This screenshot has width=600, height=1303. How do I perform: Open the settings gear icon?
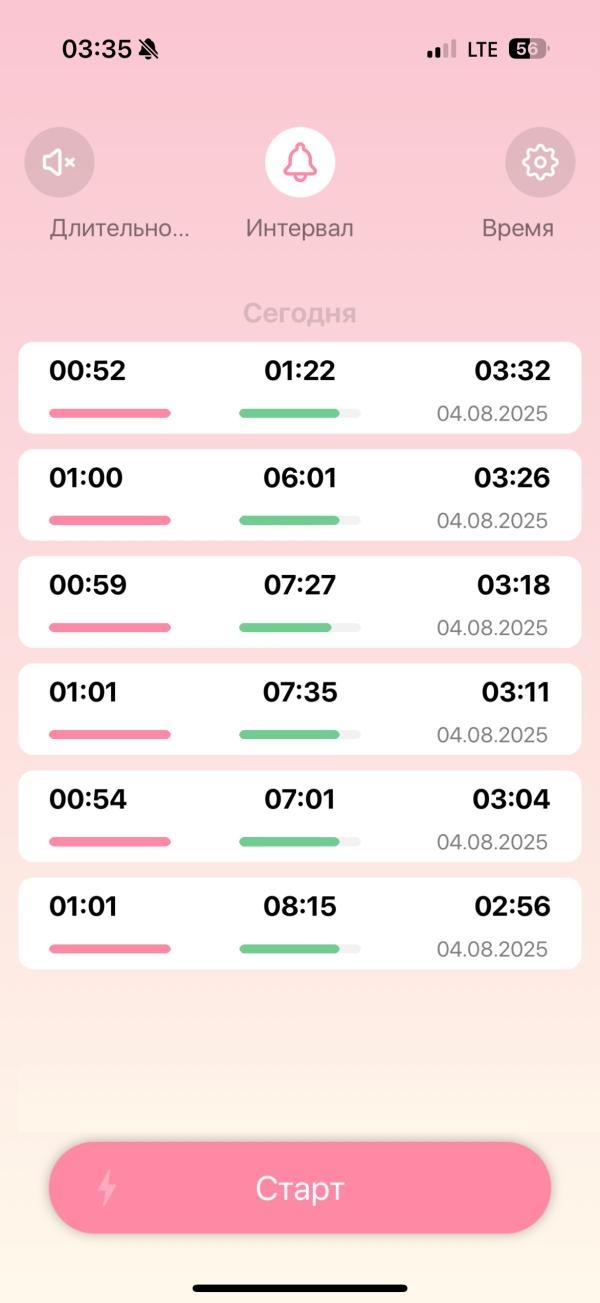[x=540, y=162]
